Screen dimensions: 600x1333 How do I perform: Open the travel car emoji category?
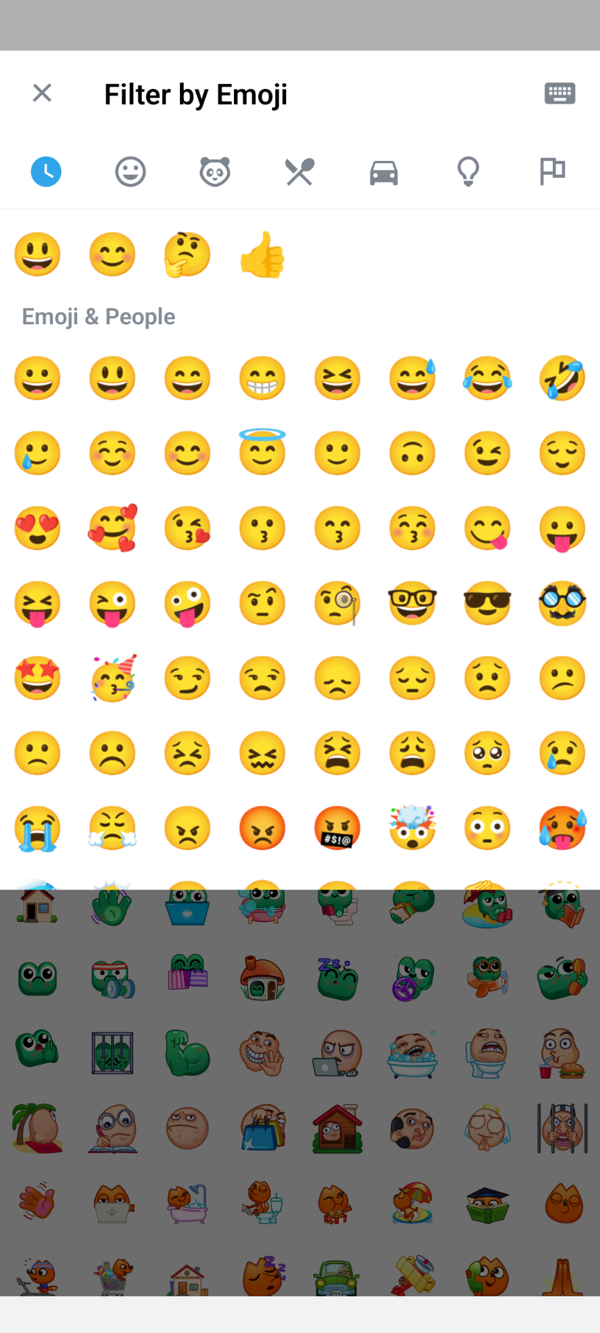384,172
